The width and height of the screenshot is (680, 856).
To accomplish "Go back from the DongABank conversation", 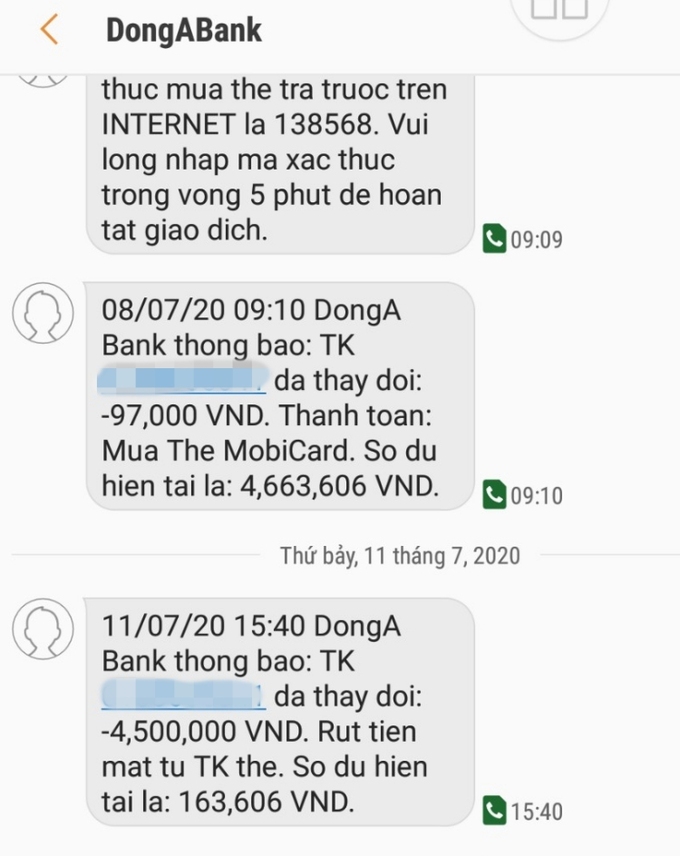I will pyautogui.click(x=49, y=30).
